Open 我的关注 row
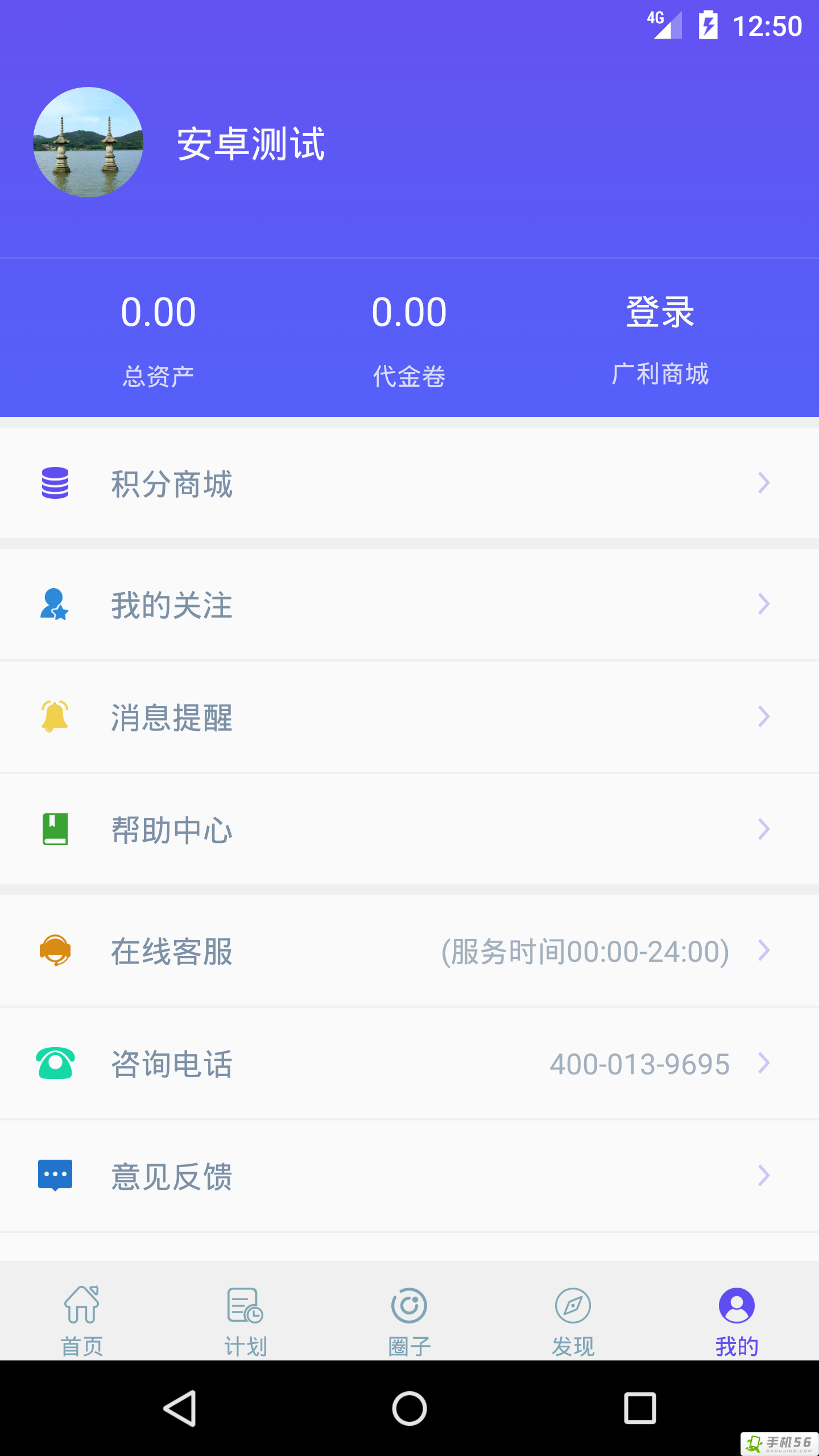The height and width of the screenshot is (1456, 819). 409,604
